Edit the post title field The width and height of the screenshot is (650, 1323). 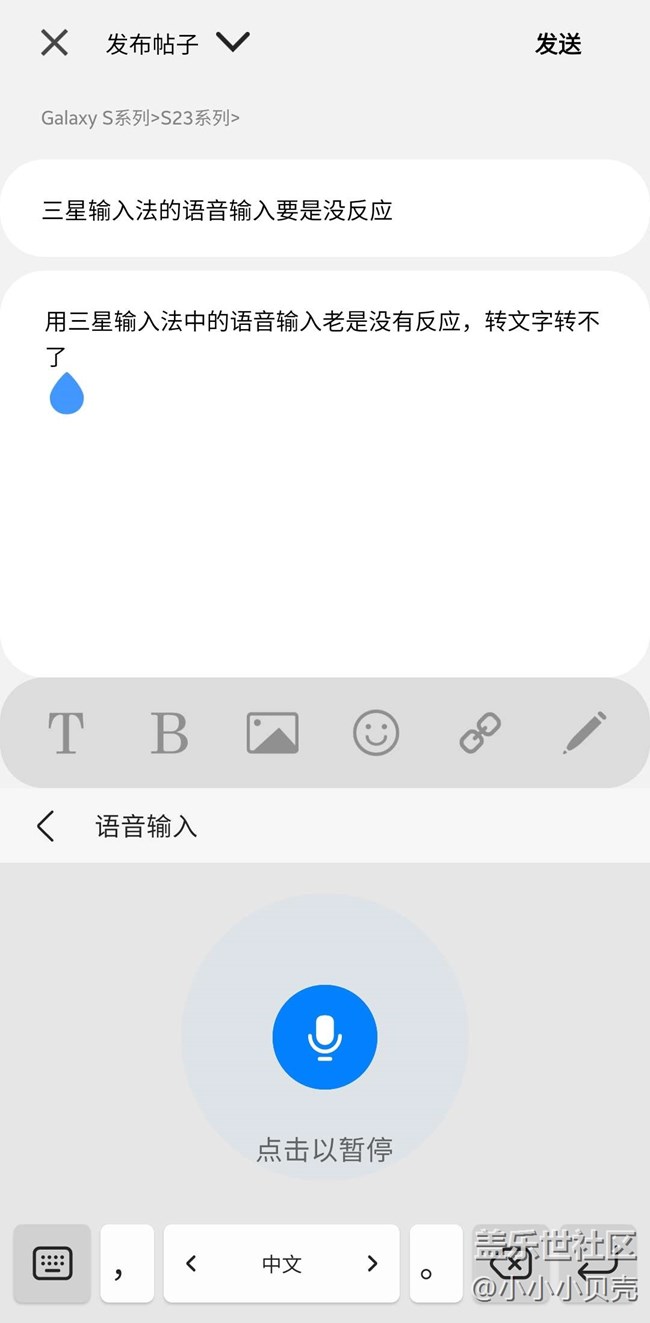click(x=324, y=210)
